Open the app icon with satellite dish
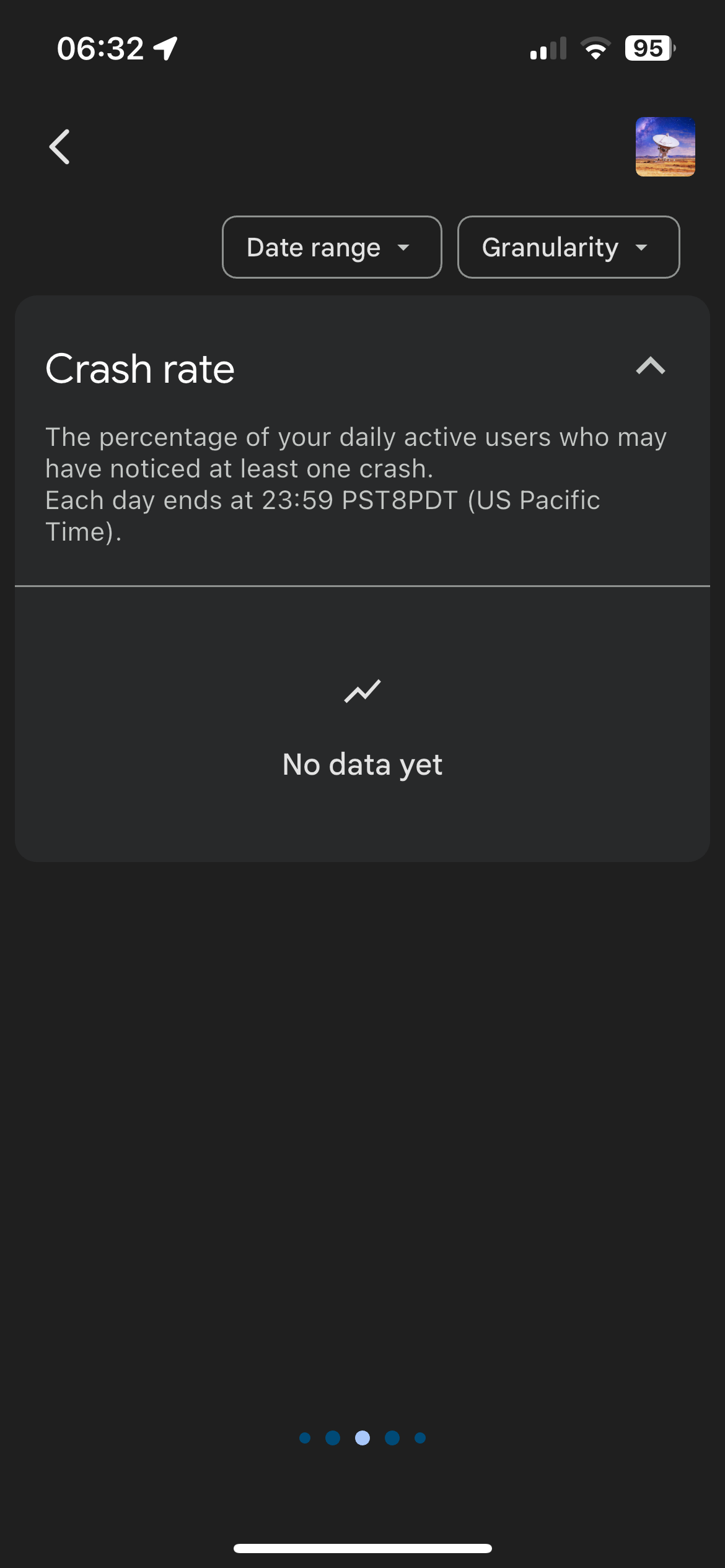 pyautogui.click(x=665, y=147)
